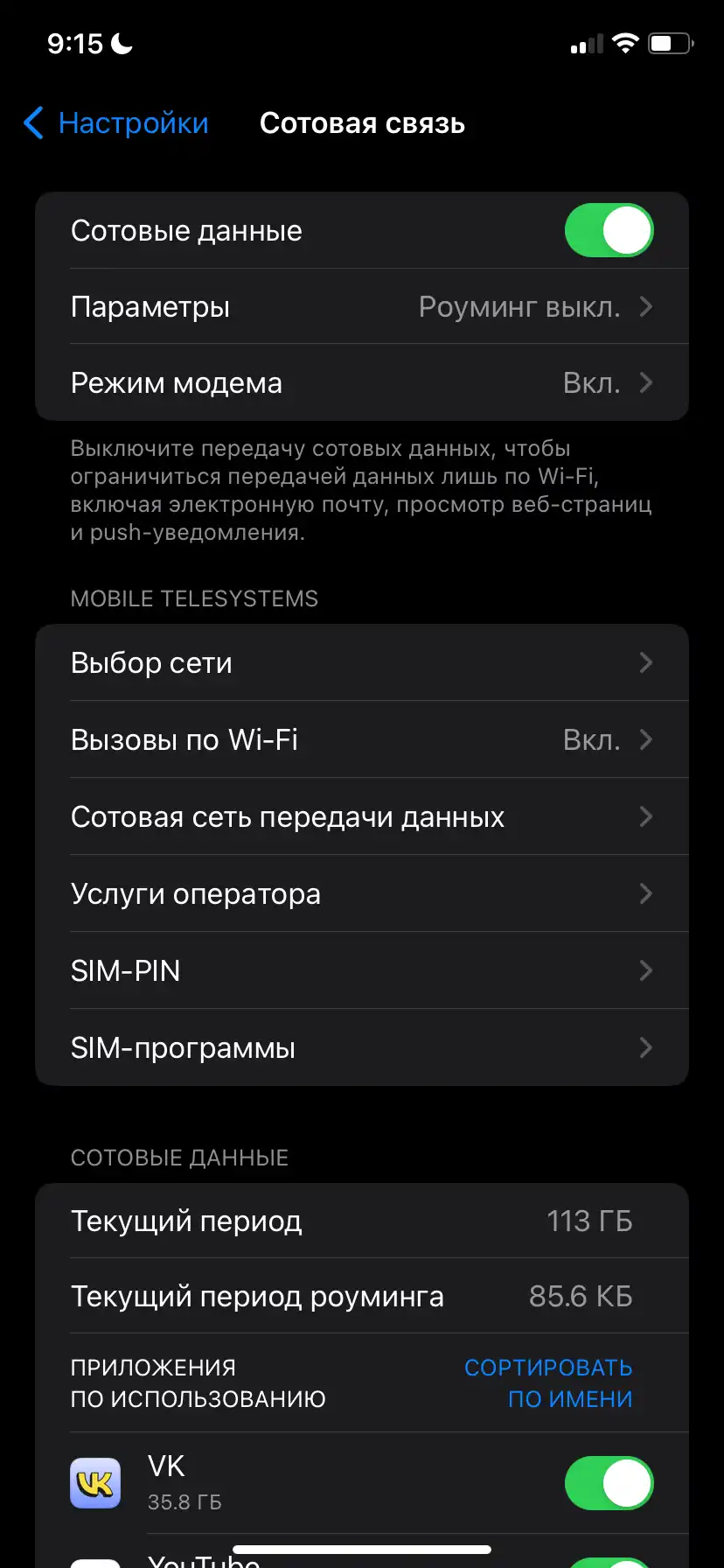The height and width of the screenshot is (1568, 724).
Task: Open Услуги оператора
Action: (362, 894)
